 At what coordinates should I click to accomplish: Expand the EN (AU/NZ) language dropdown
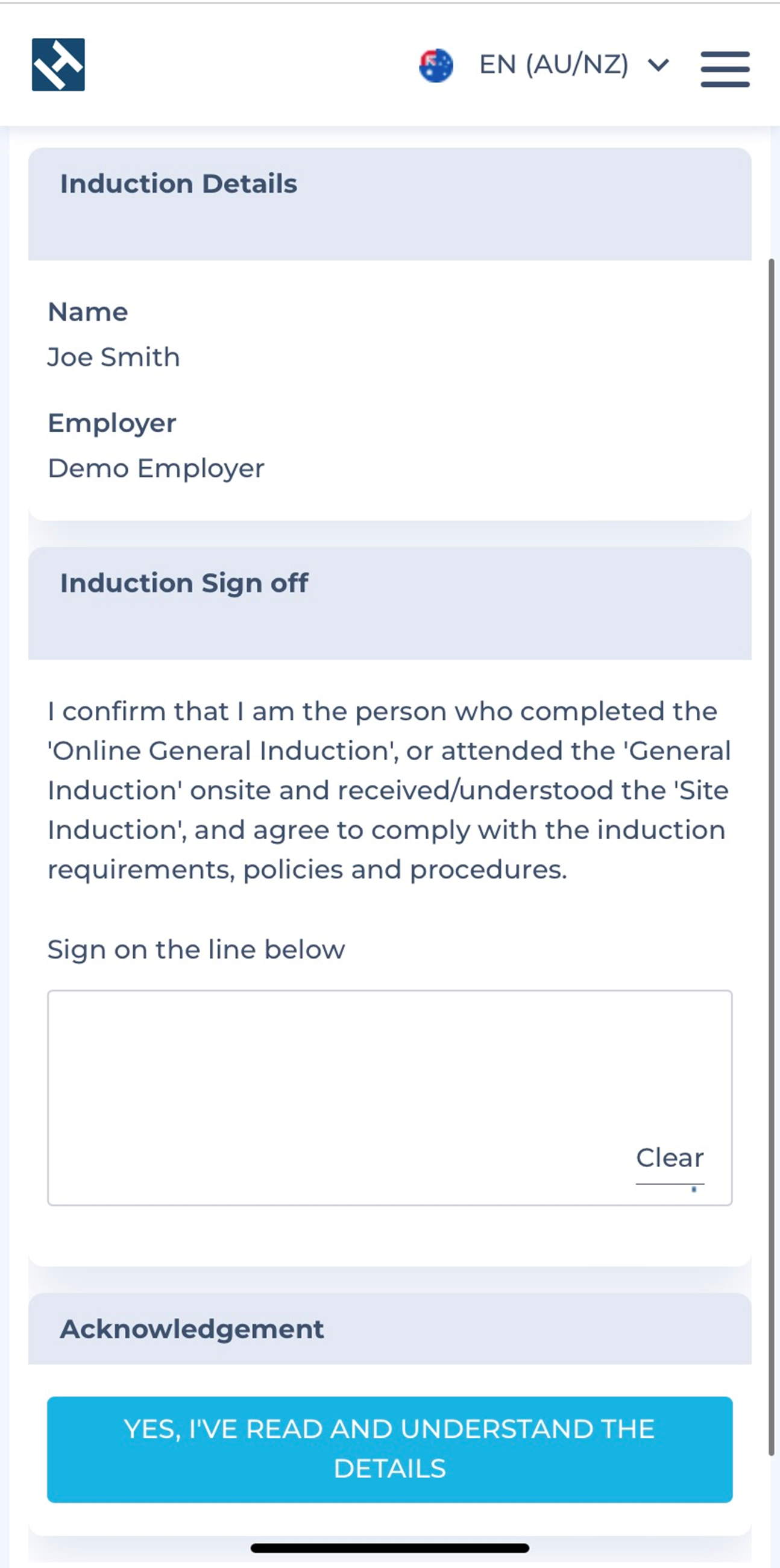click(544, 65)
